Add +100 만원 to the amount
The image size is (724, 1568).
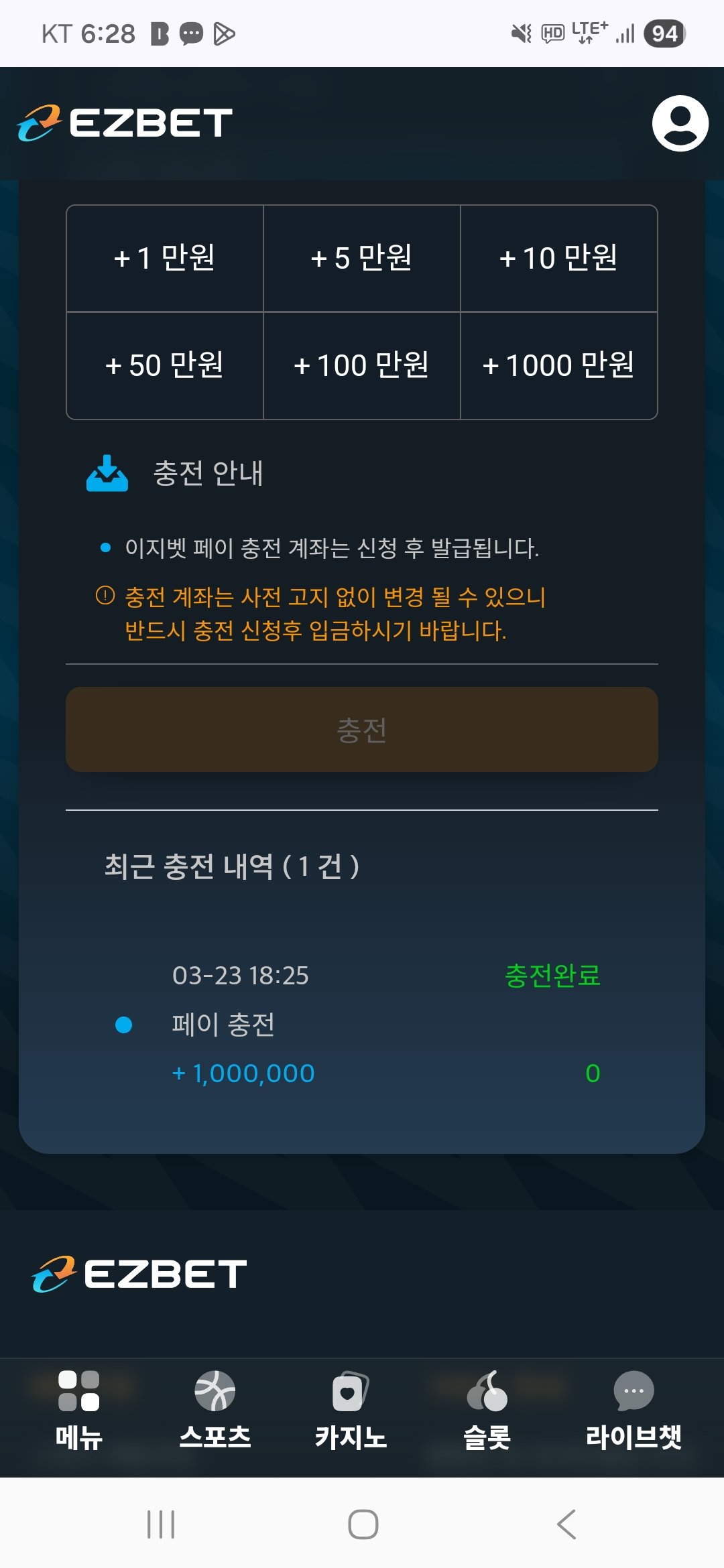[x=362, y=366]
